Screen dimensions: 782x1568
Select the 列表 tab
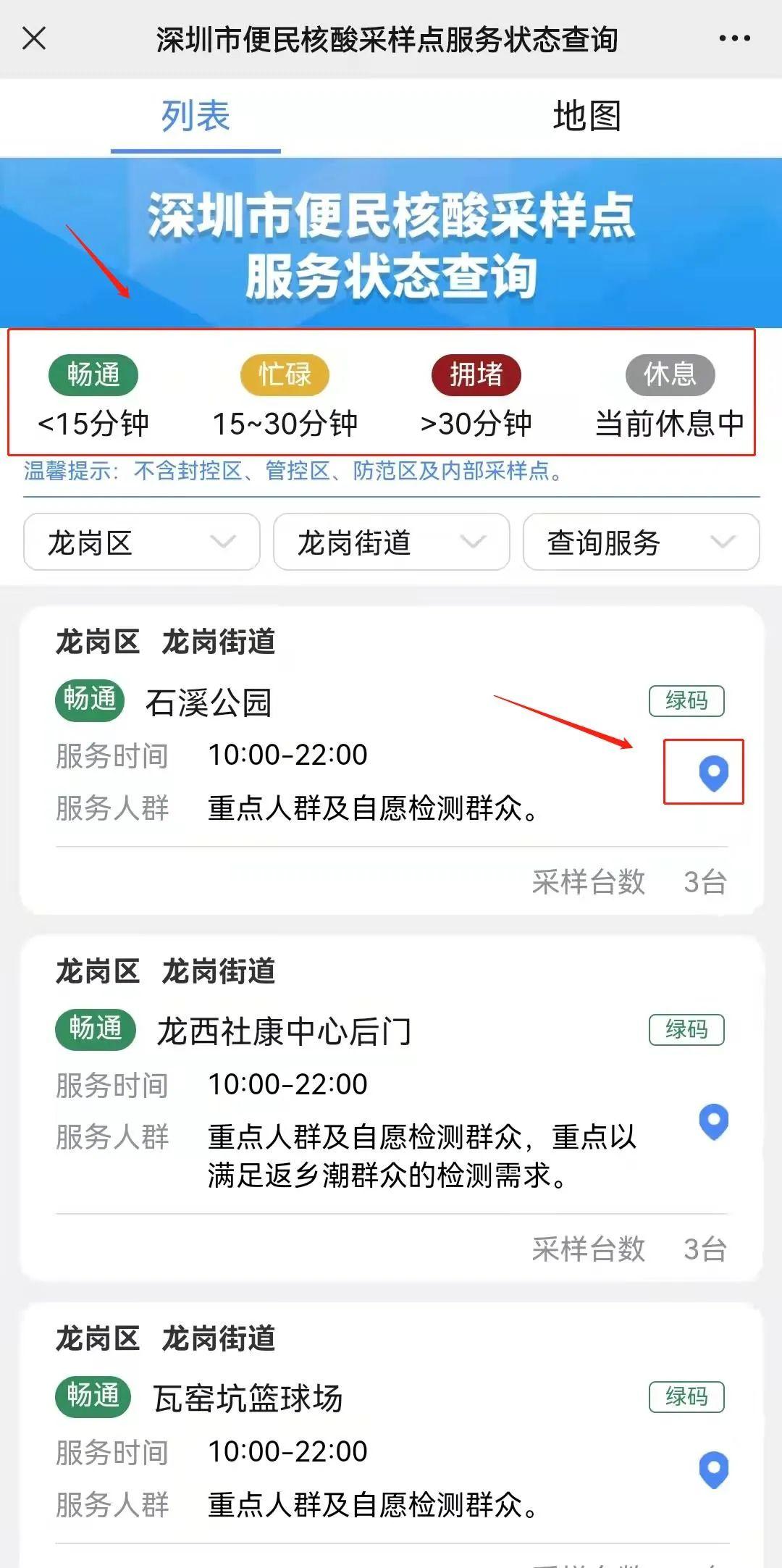(195, 116)
